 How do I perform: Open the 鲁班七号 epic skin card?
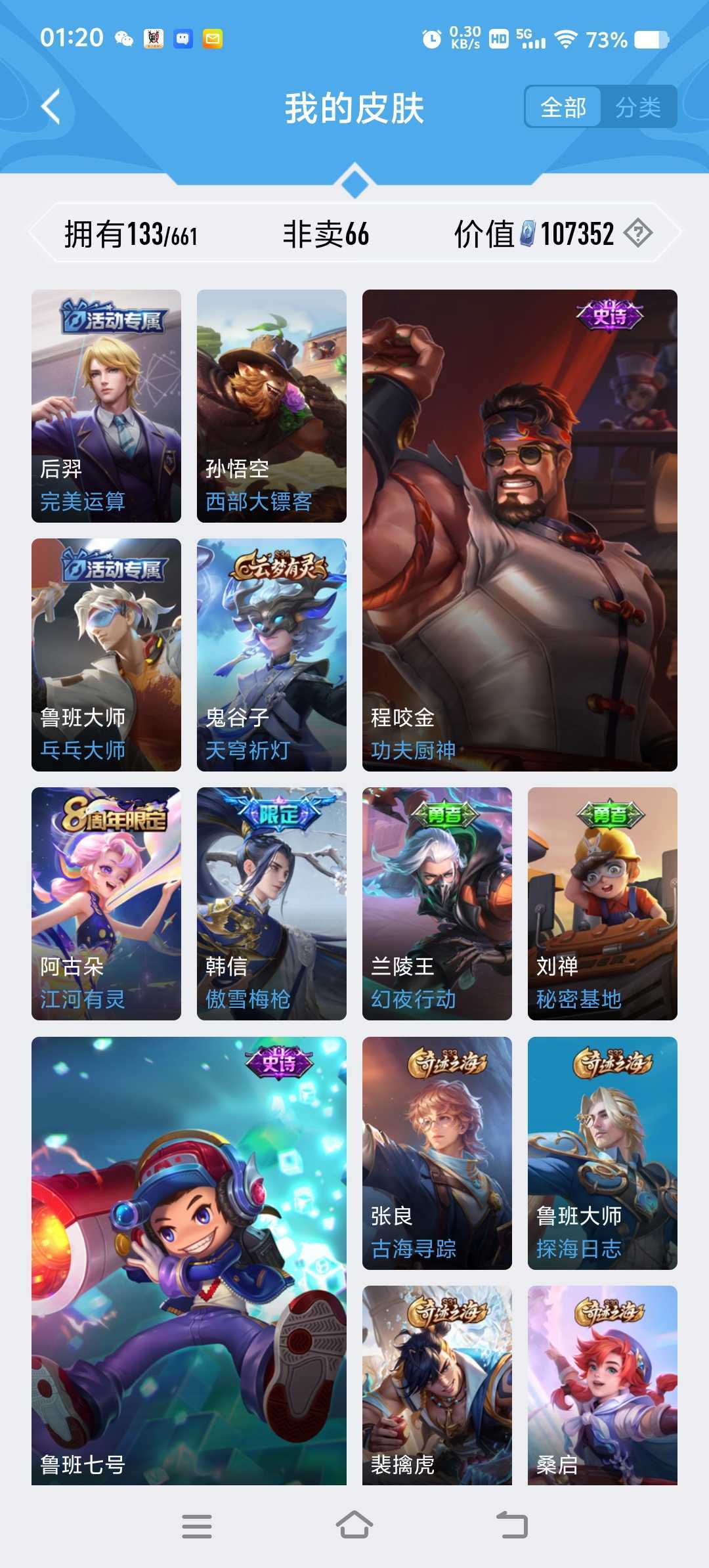click(189, 1261)
